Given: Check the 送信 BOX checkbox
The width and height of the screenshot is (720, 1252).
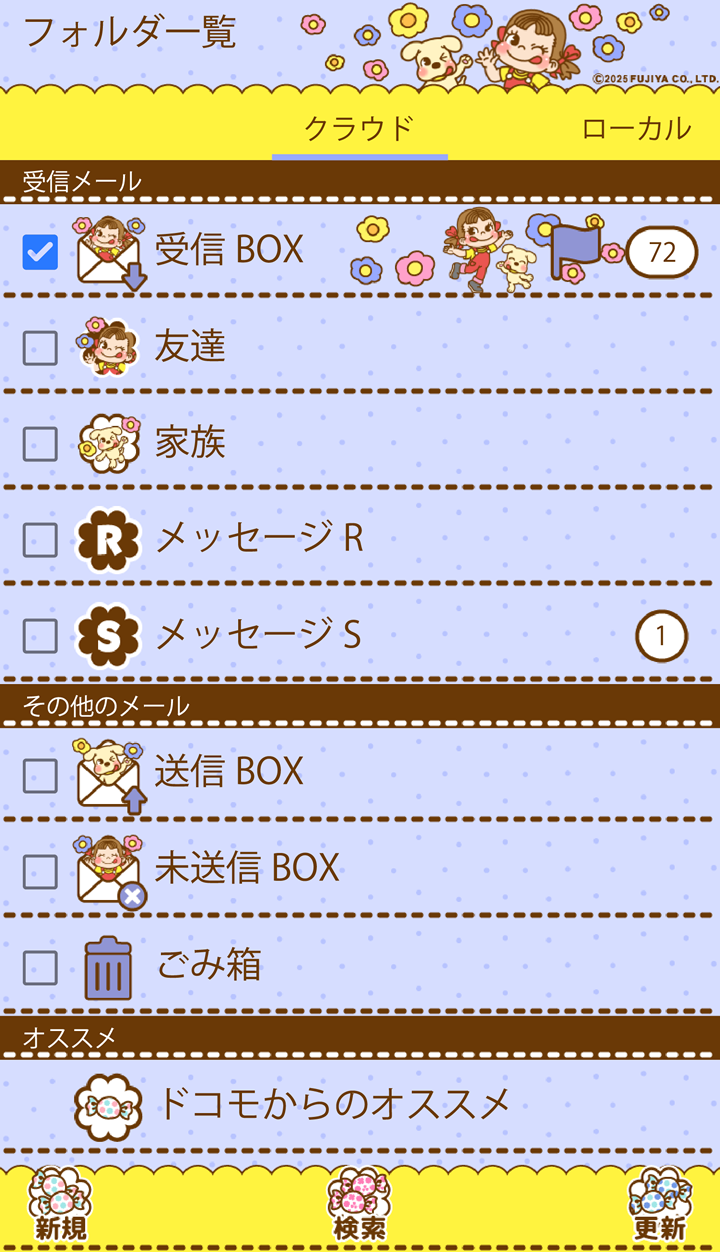Looking at the screenshot, I should click(40, 775).
